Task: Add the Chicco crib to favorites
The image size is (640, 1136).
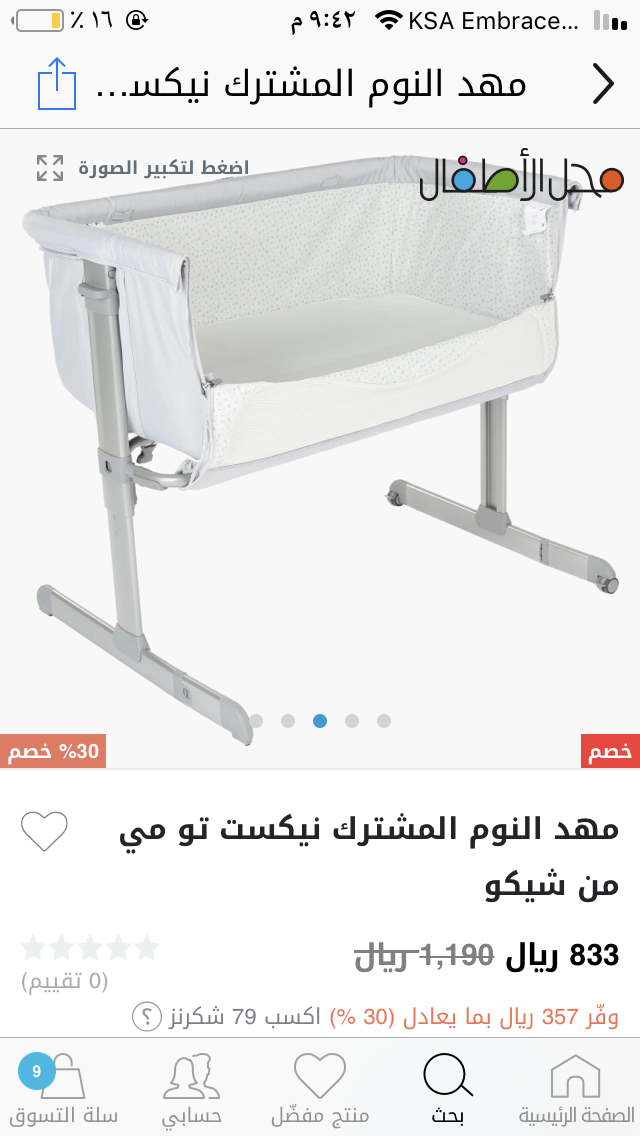Action: [44, 831]
